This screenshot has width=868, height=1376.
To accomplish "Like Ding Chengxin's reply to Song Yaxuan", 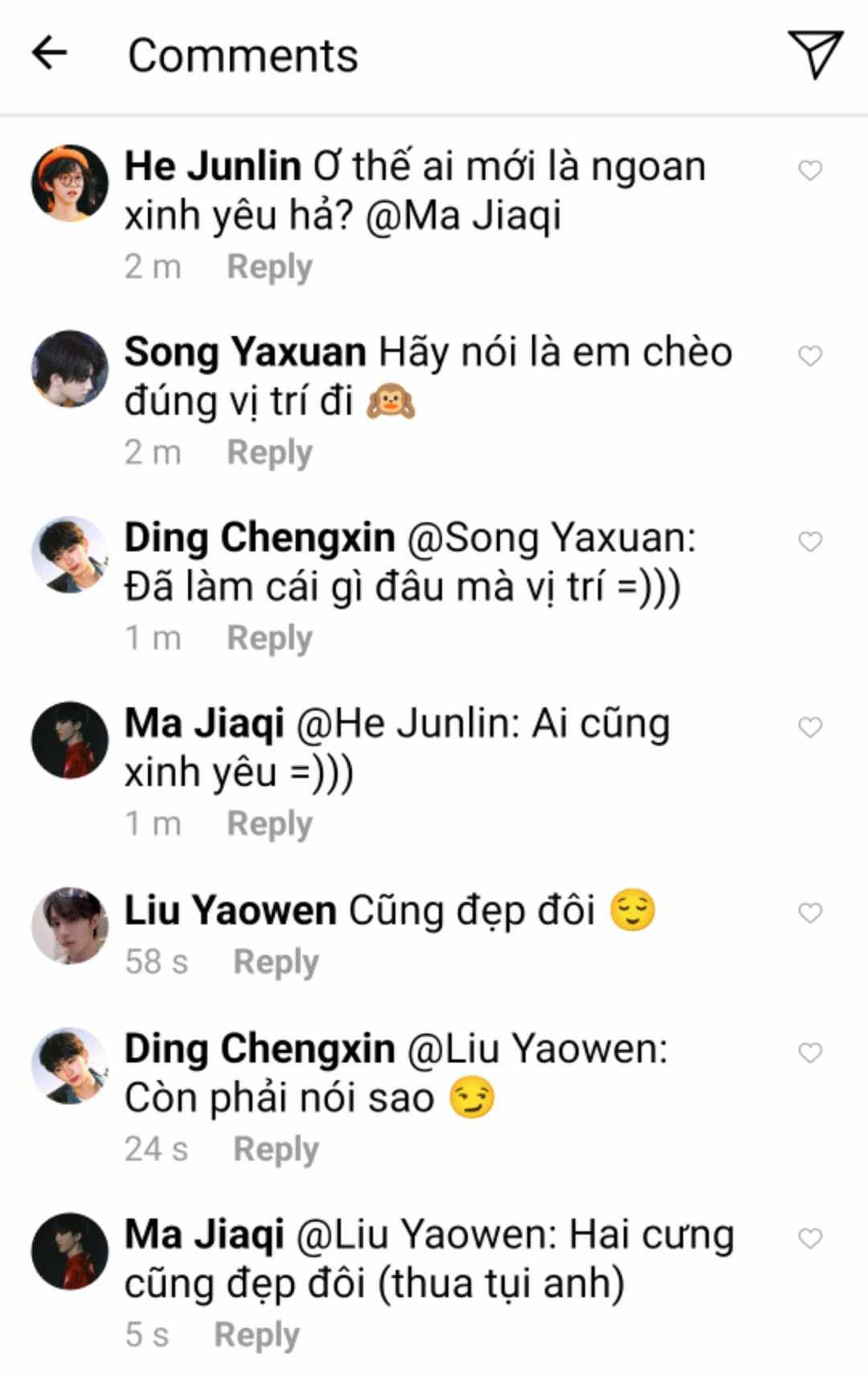I will click(x=810, y=542).
